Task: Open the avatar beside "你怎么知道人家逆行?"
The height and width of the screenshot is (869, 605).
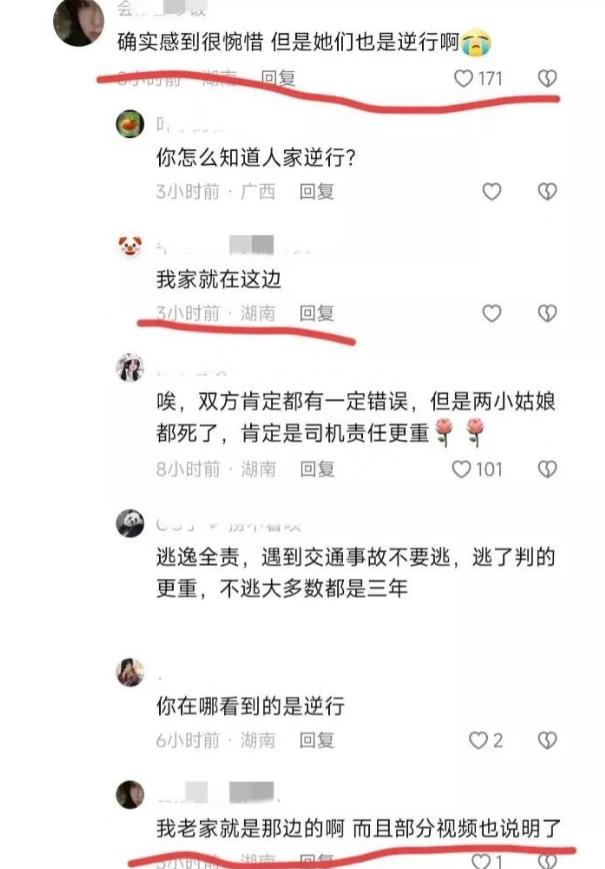Action: point(130,124)
